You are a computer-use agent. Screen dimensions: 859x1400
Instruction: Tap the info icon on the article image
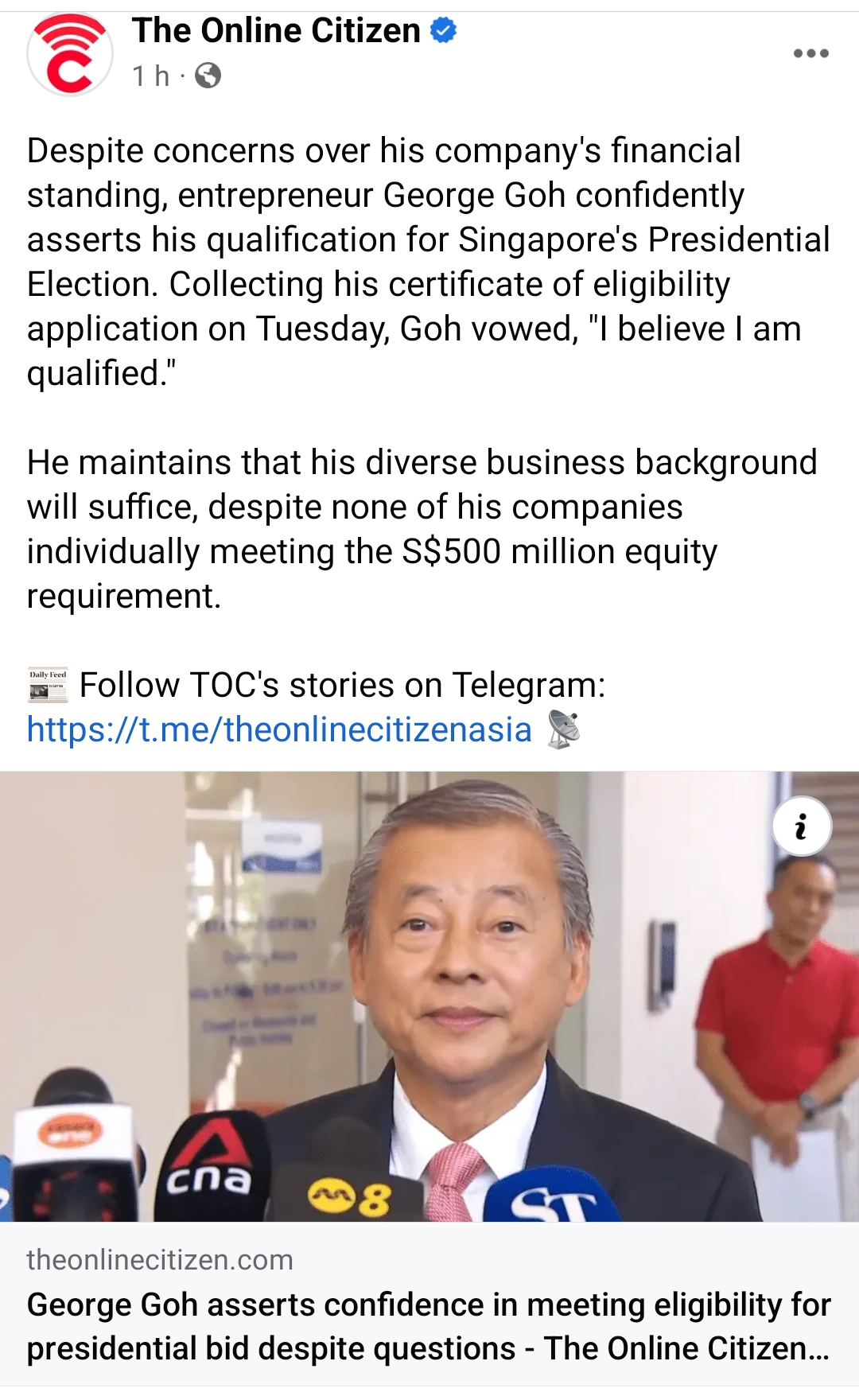(802, 826)
